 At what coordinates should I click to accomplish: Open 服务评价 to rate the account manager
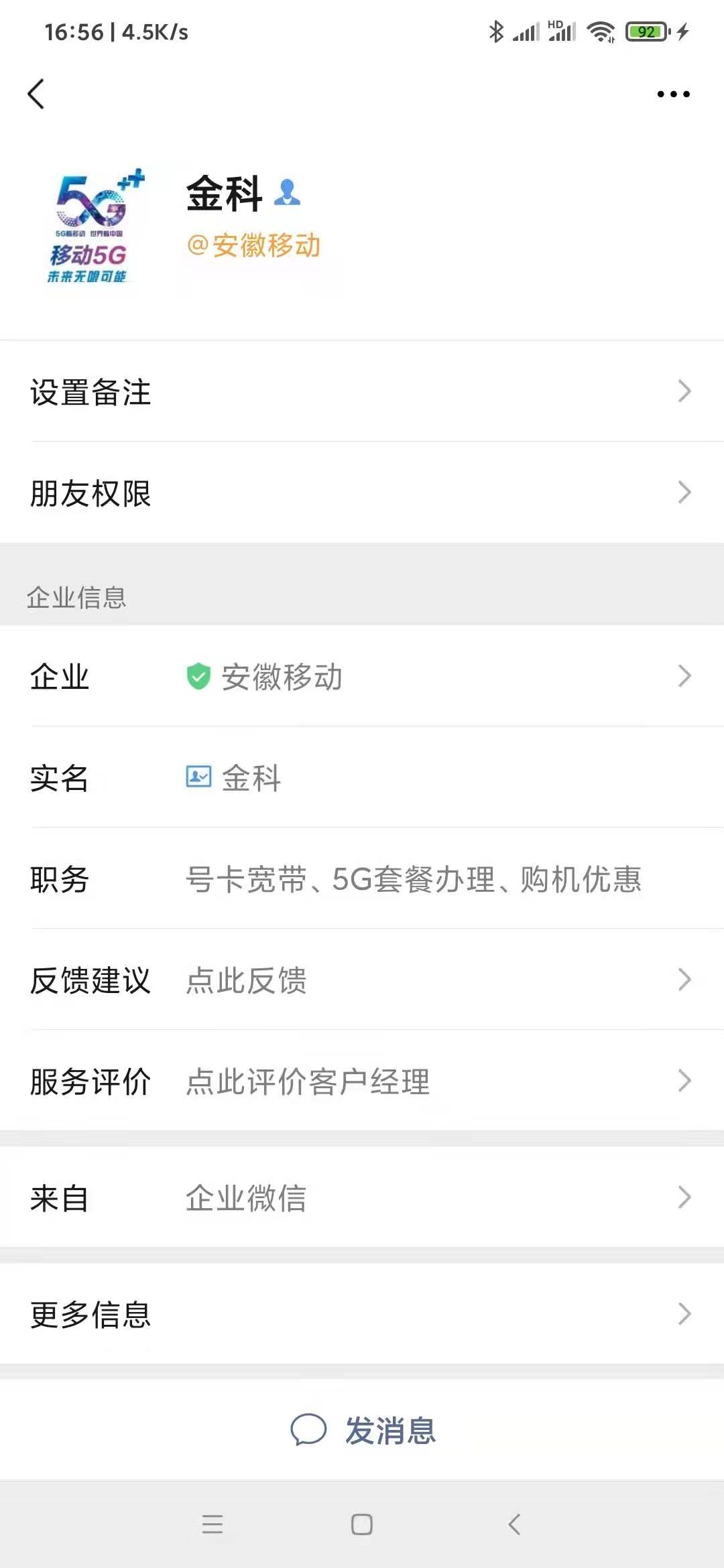coord(362,1081)
